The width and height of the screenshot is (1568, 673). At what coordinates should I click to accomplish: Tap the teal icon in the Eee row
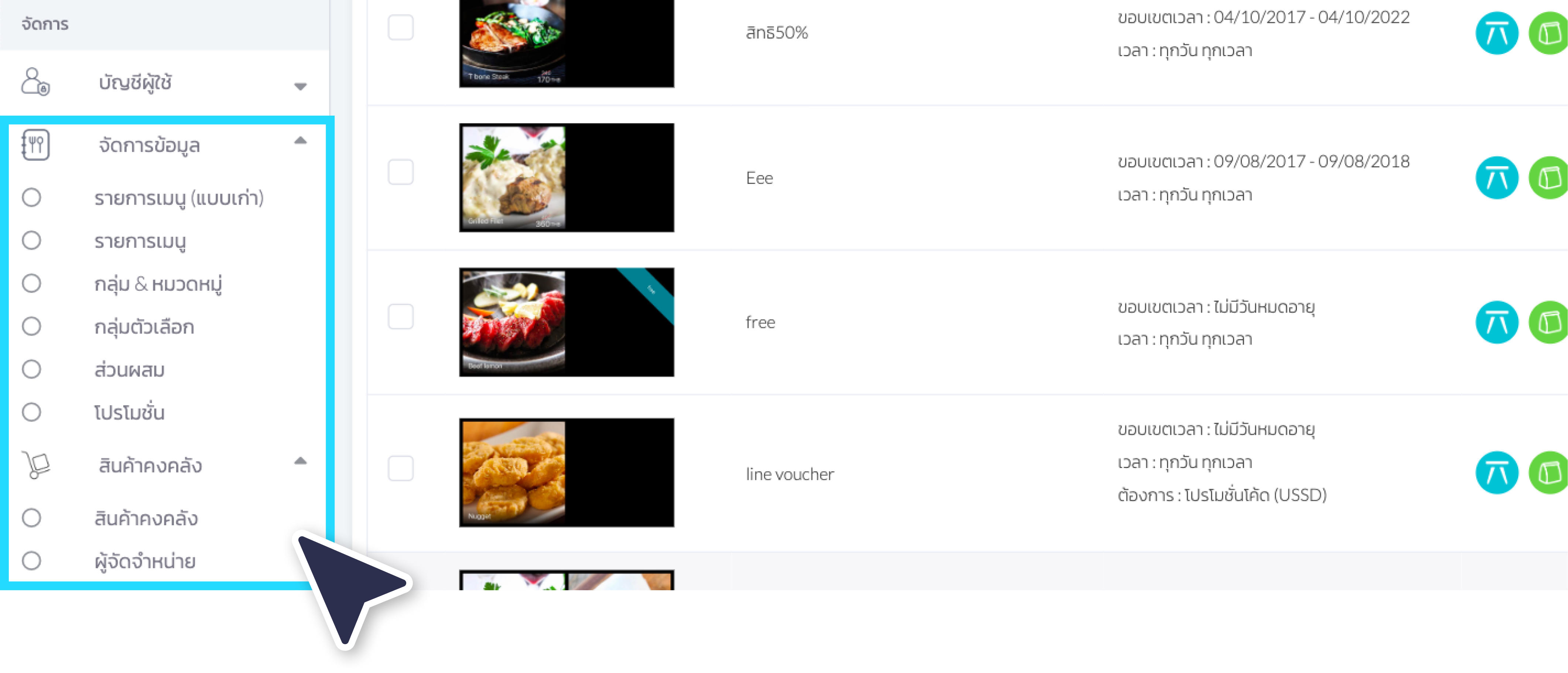[x=1497, y=178]
